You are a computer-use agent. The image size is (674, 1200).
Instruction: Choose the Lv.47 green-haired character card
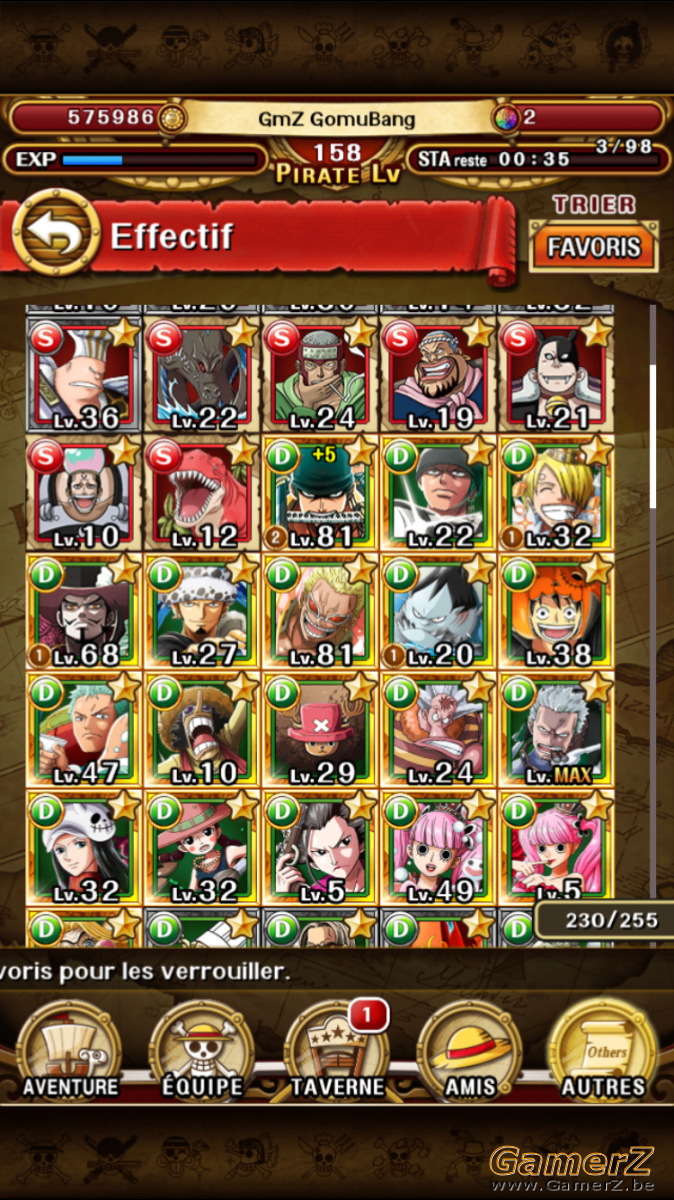click(x=84, y=728)
